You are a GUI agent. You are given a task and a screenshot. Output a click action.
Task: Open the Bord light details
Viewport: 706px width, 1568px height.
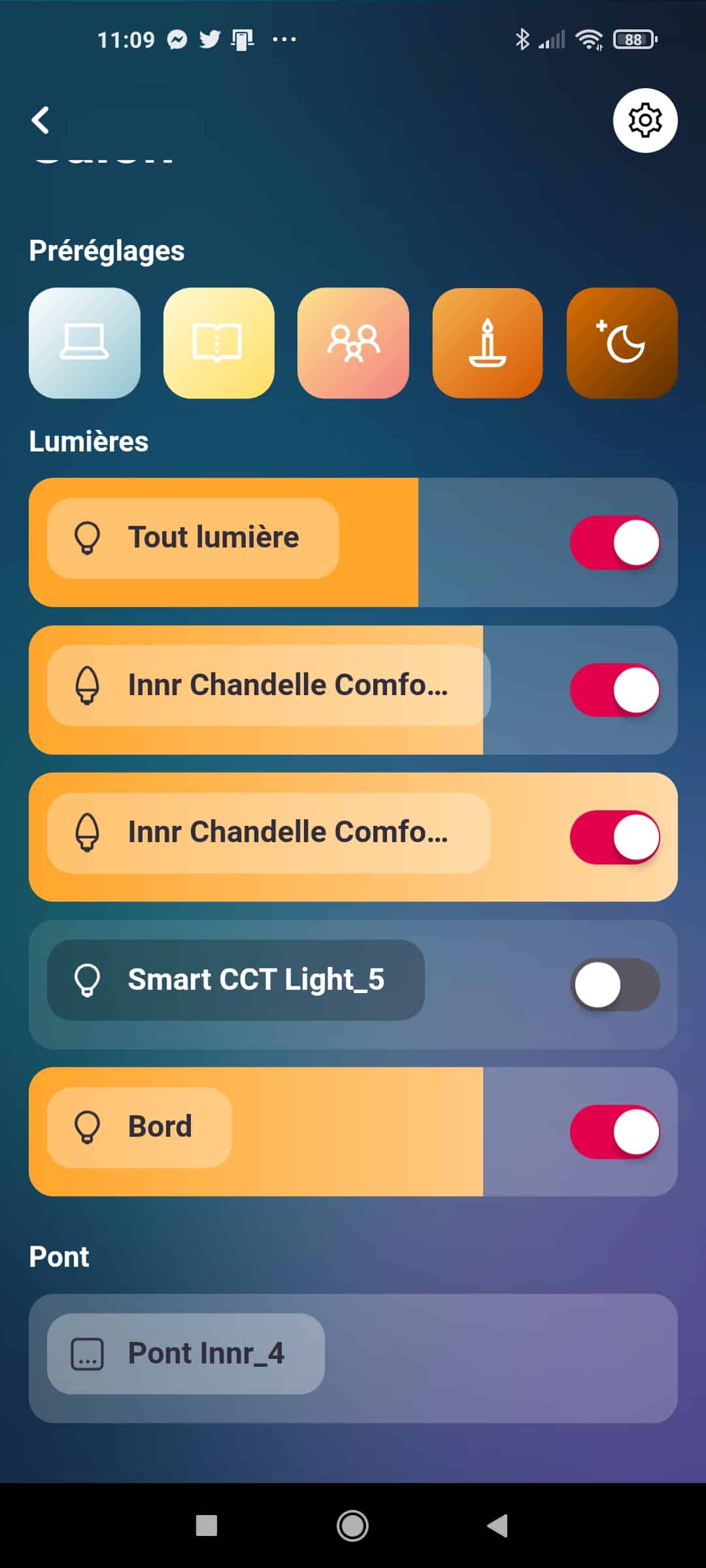tap(139, 1128)
